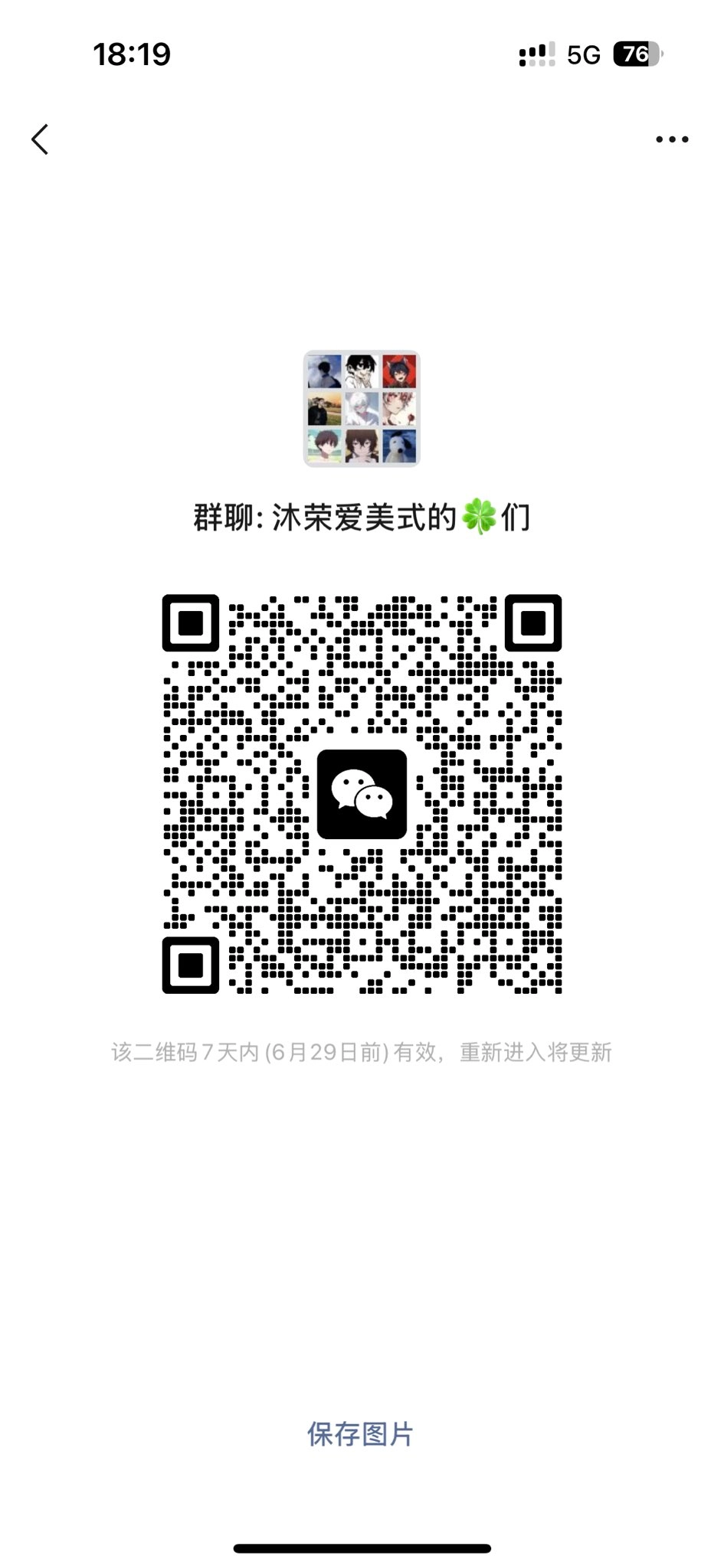Tap 保存图片 to save the QR image
Image resolution: width=724 pixels, height=1568 pixels.
coord(360,1434)
